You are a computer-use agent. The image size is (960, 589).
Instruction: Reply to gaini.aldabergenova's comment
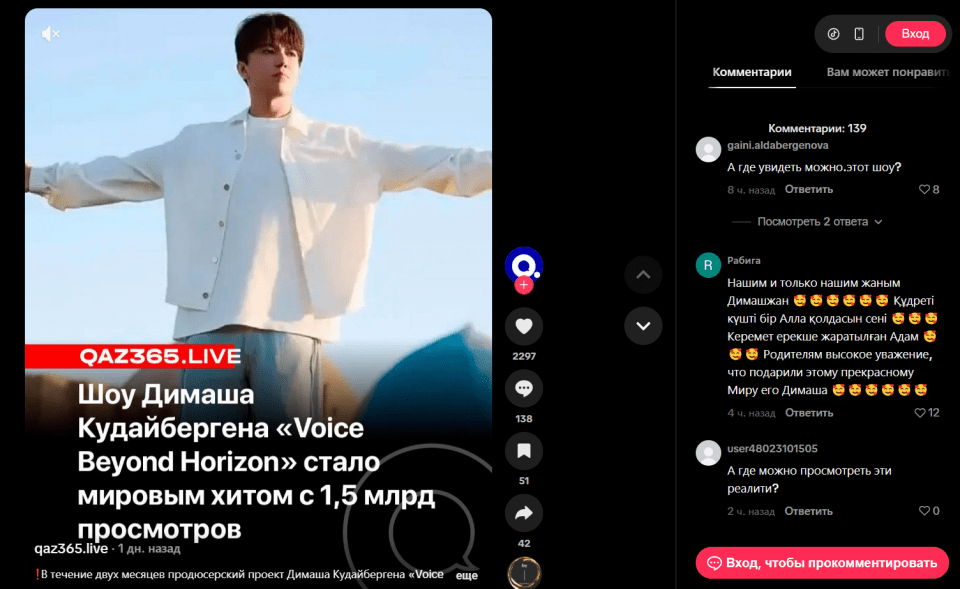tap(808, 189)
